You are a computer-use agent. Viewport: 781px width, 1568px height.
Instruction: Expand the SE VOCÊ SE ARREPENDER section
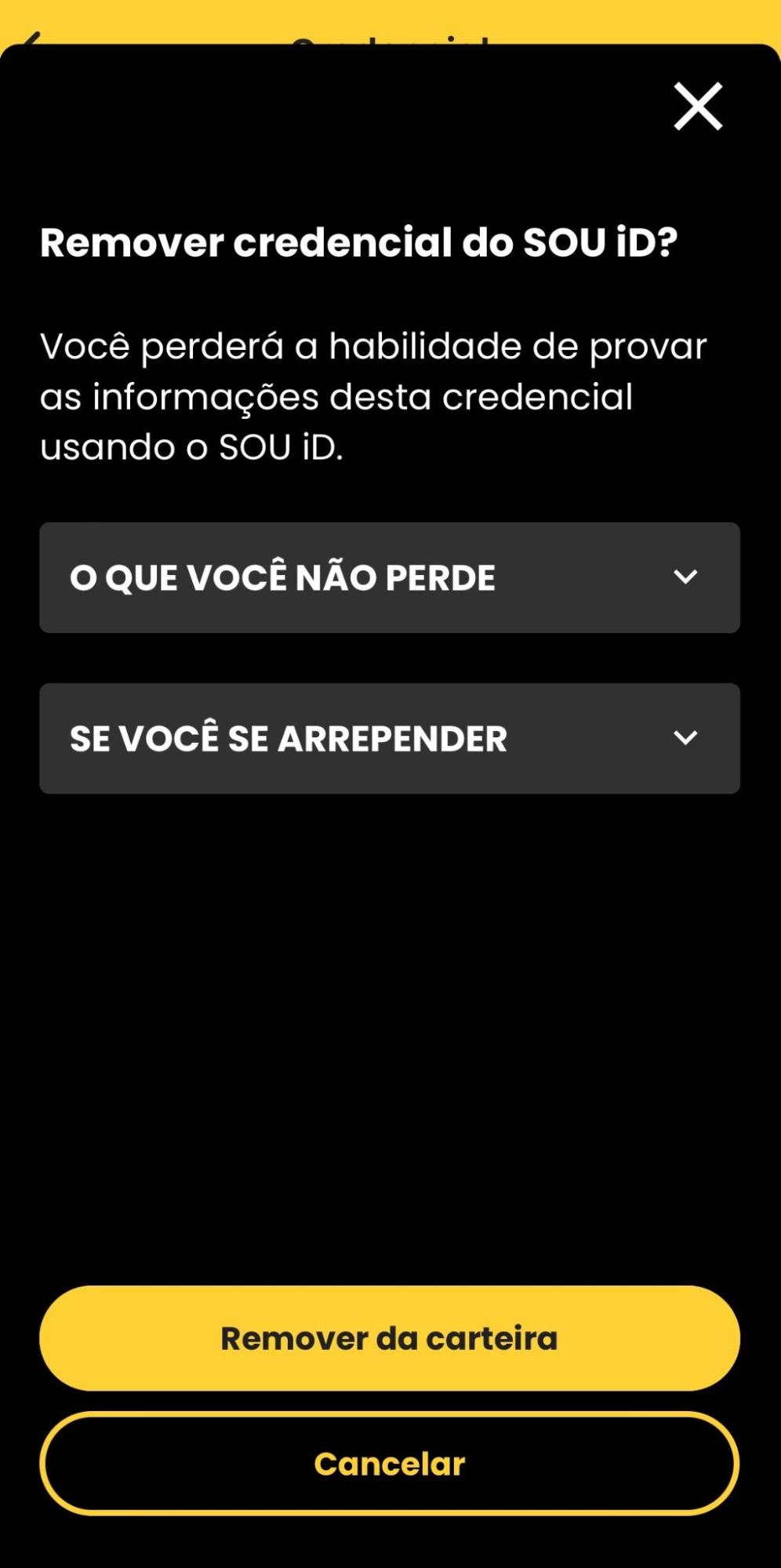(388, 738)
